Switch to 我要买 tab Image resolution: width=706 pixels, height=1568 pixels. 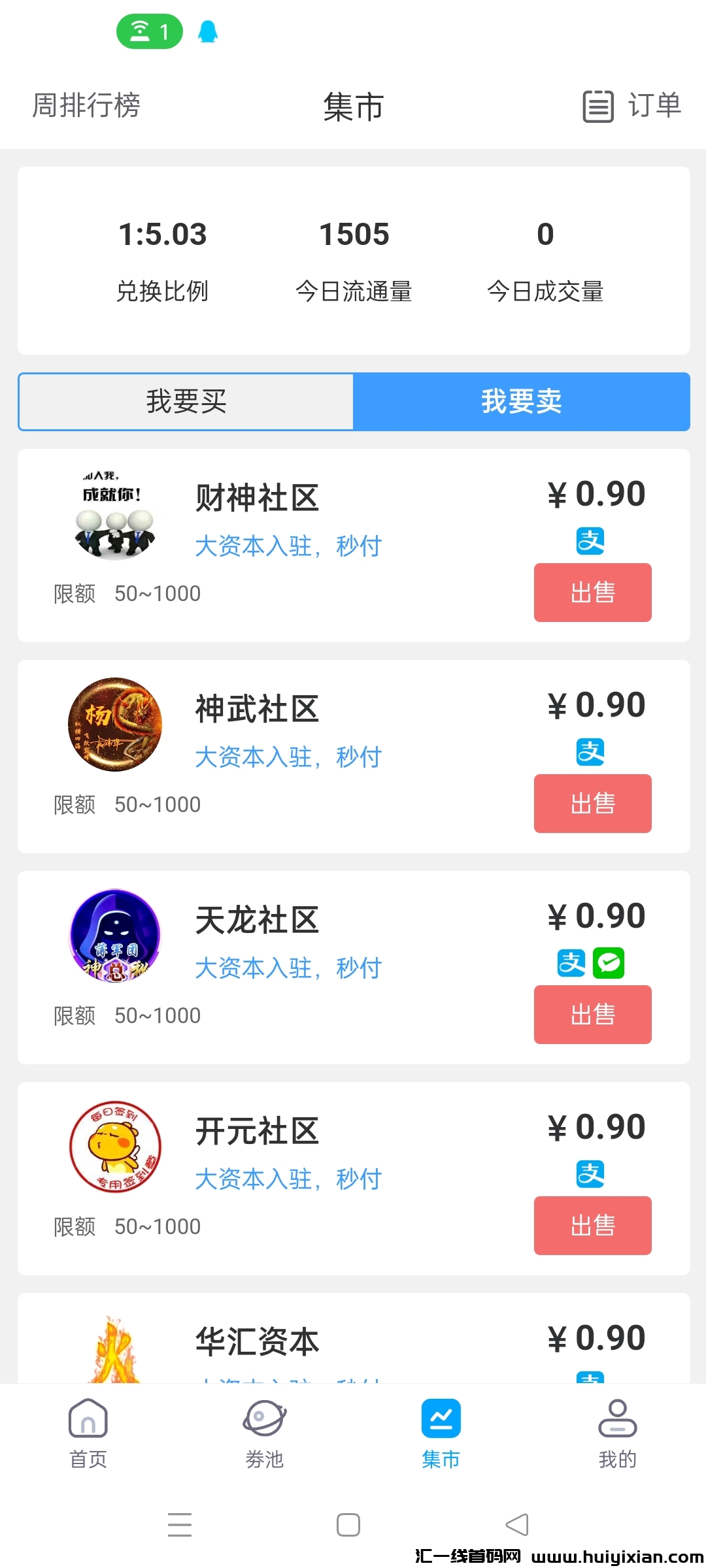pos(186,401)
